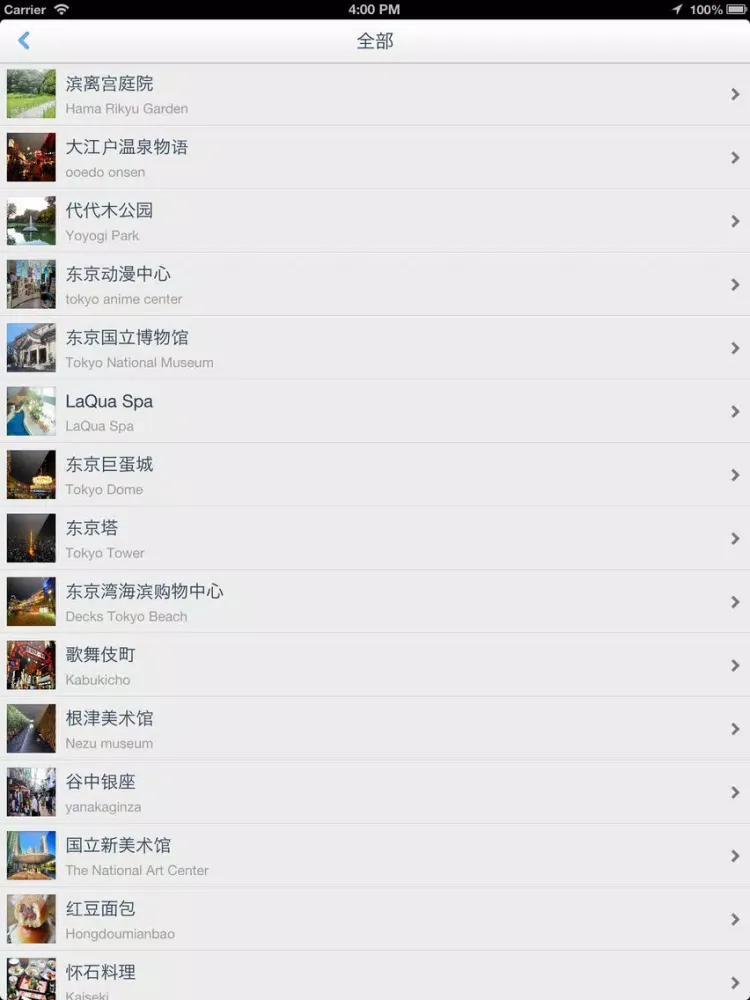Open the Kabukicho row
750x1000 pixels.
[x=375, y=666]
